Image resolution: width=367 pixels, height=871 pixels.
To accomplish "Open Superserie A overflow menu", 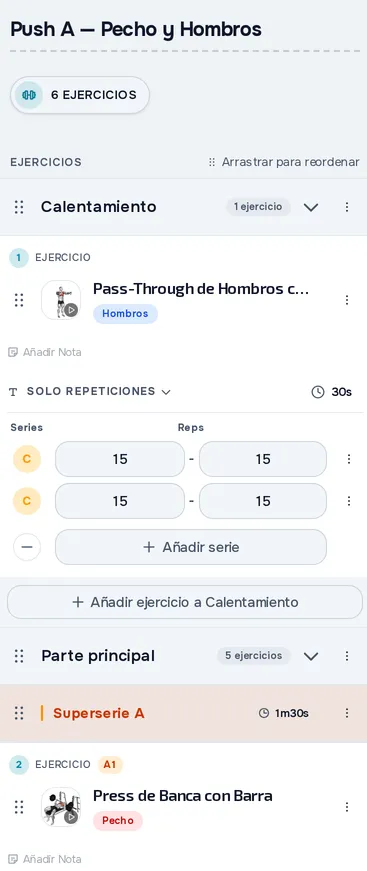I will pyautogui.click(x=347, y=713).
